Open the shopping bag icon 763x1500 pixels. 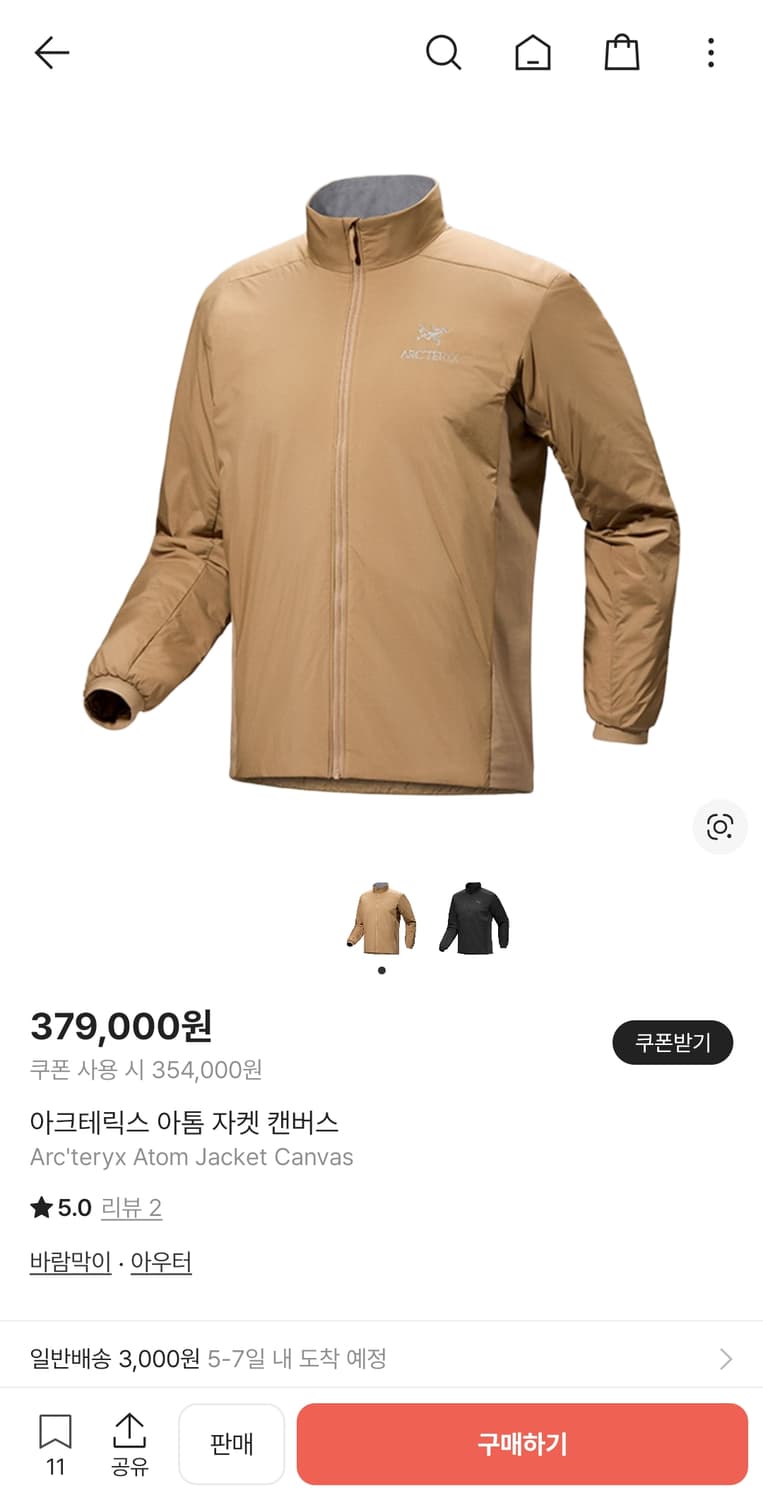pos(621,52)
